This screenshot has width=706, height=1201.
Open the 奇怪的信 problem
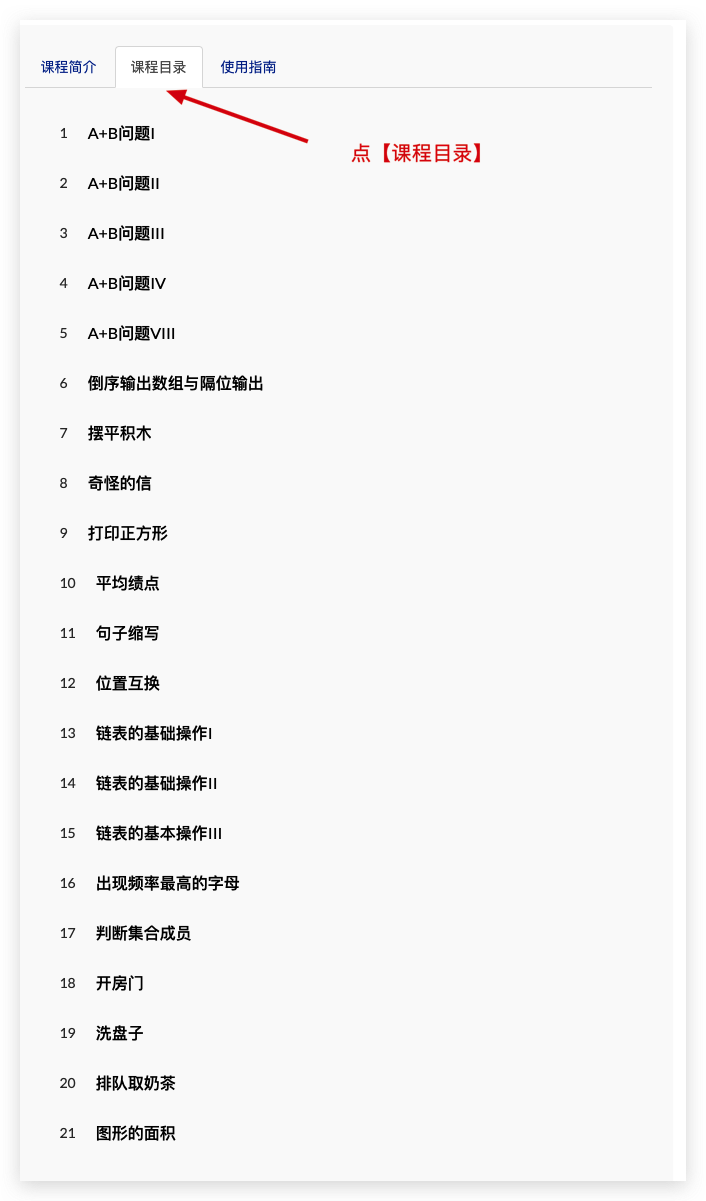click(120, 483)
